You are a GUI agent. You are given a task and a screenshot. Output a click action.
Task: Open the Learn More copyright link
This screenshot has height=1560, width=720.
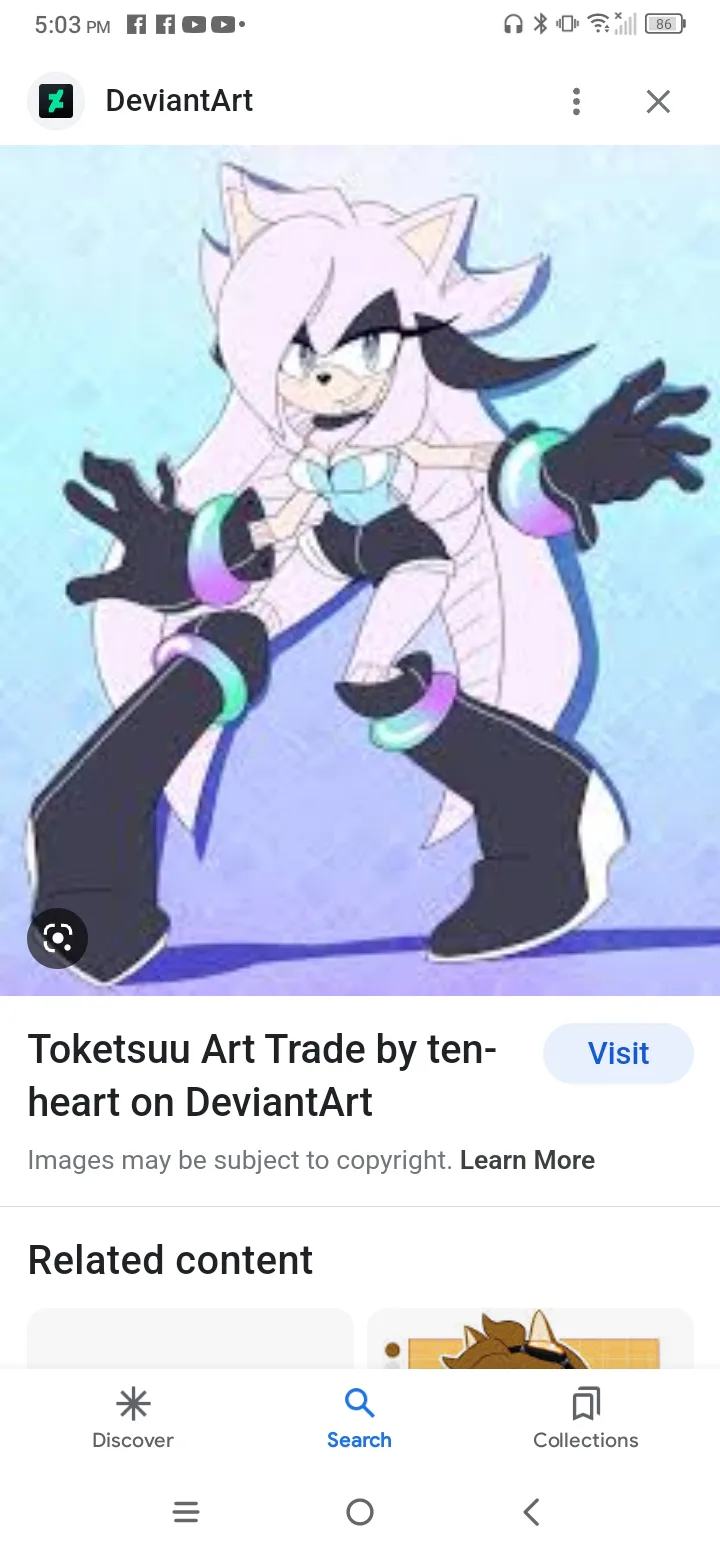(x=527, y=1160)
